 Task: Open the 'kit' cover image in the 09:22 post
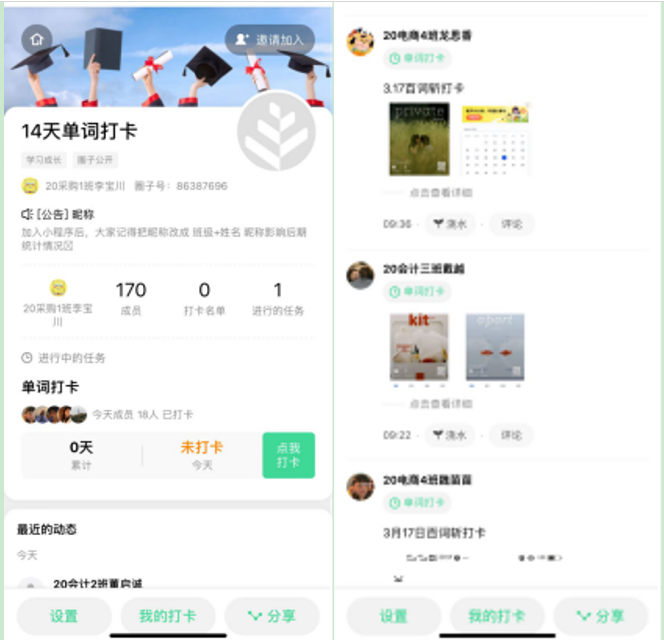coord(418,346)
